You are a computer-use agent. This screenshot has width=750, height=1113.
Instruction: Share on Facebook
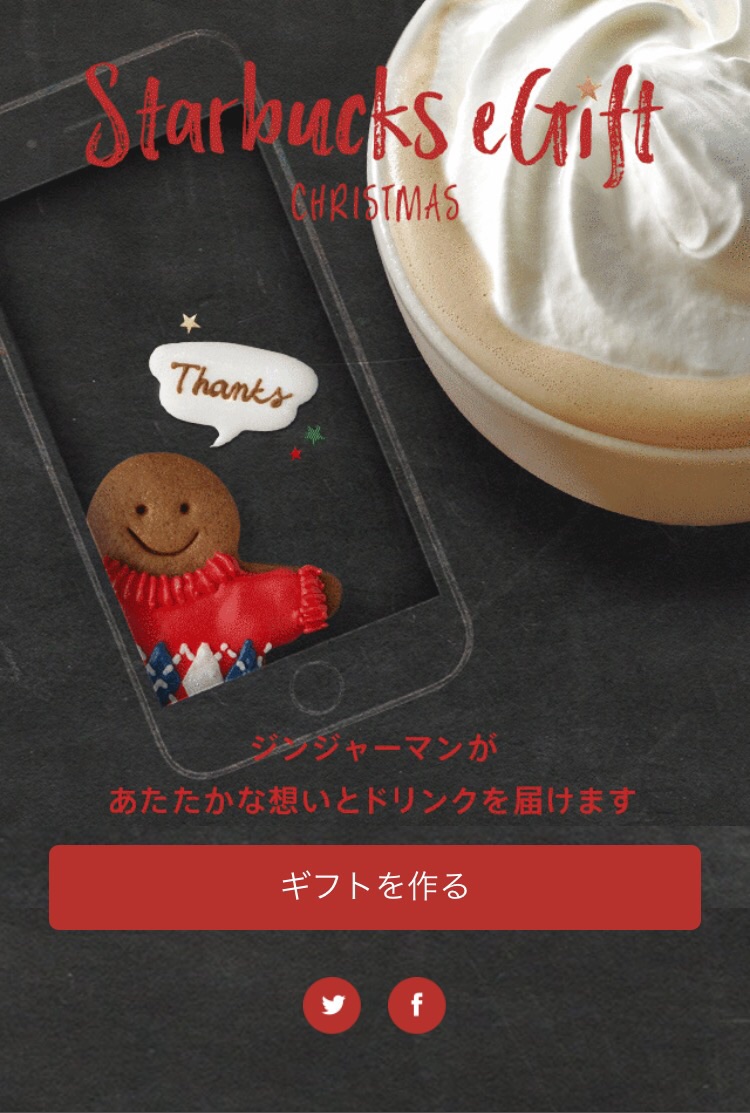tap(417, 1004)
